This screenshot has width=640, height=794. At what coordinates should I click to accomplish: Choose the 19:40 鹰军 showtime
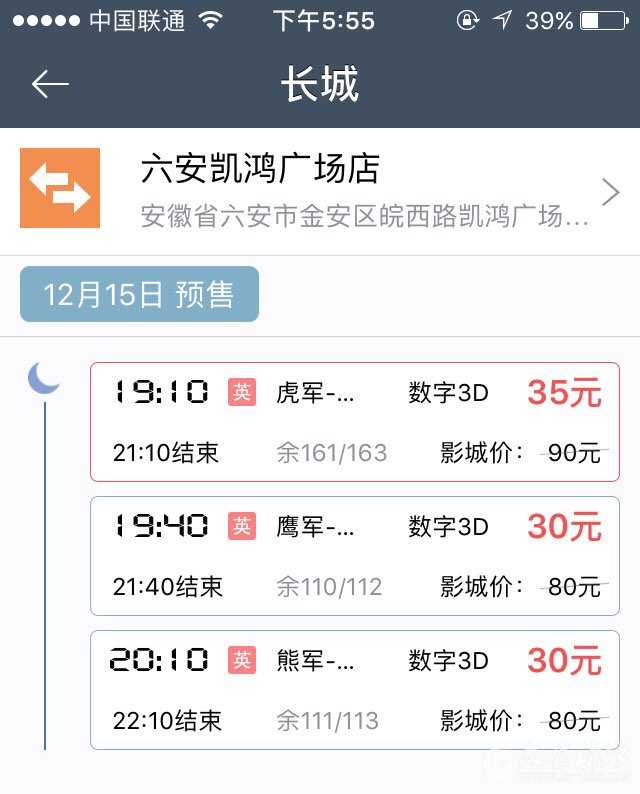[354, 555]
